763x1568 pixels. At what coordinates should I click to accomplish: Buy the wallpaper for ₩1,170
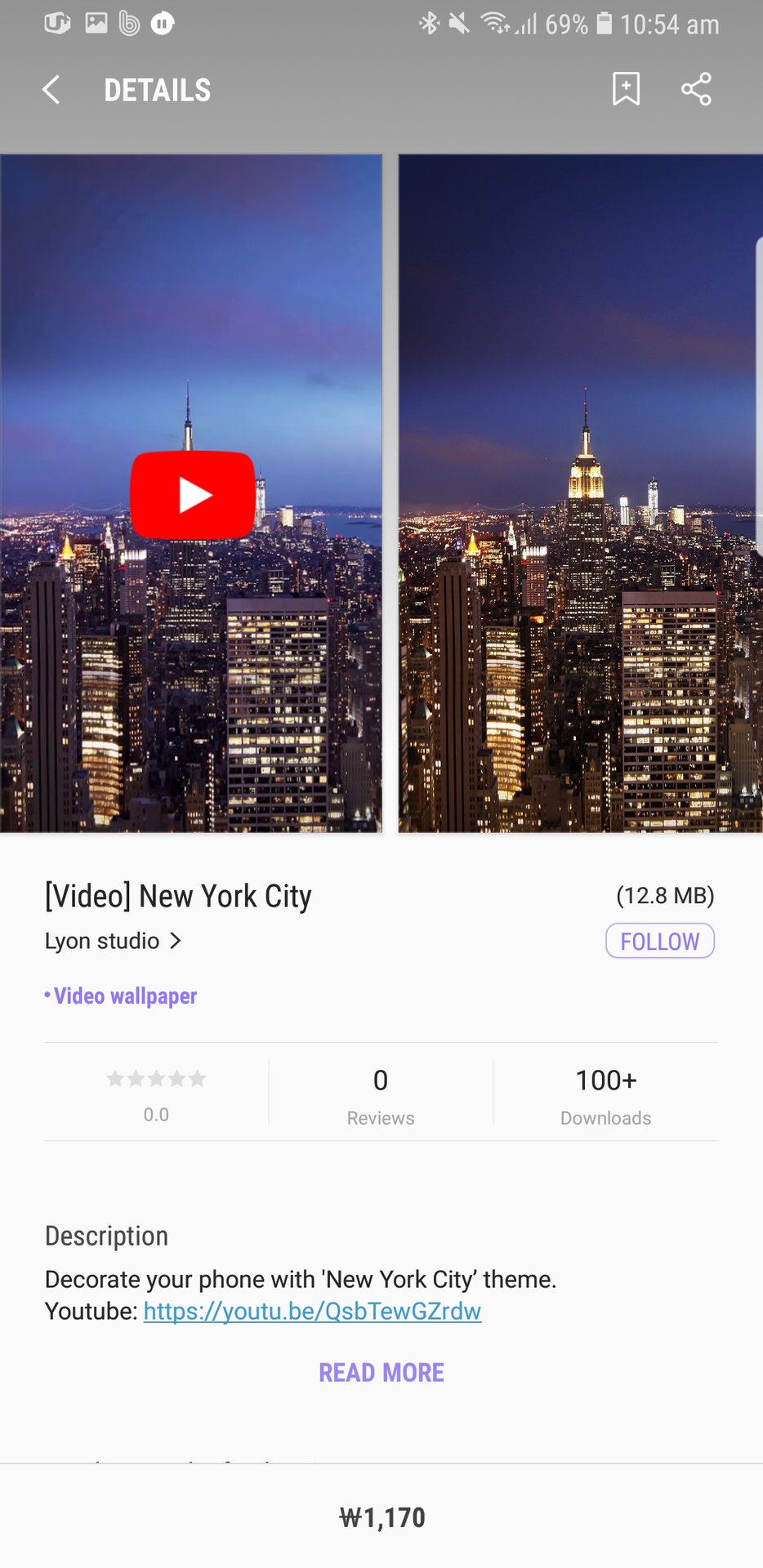(381, 1517)
